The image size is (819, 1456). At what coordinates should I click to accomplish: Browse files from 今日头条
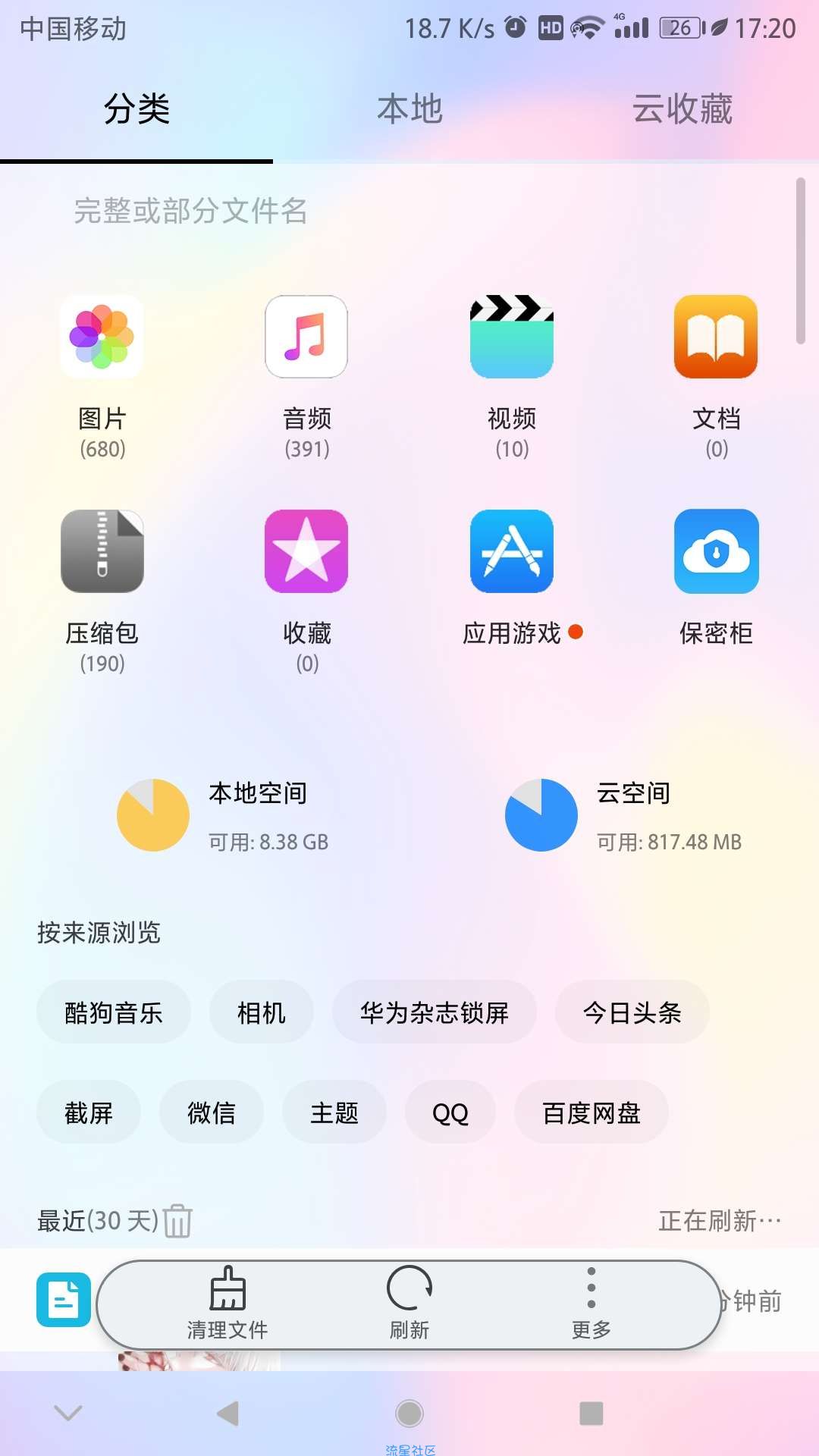pos(632,1012)
